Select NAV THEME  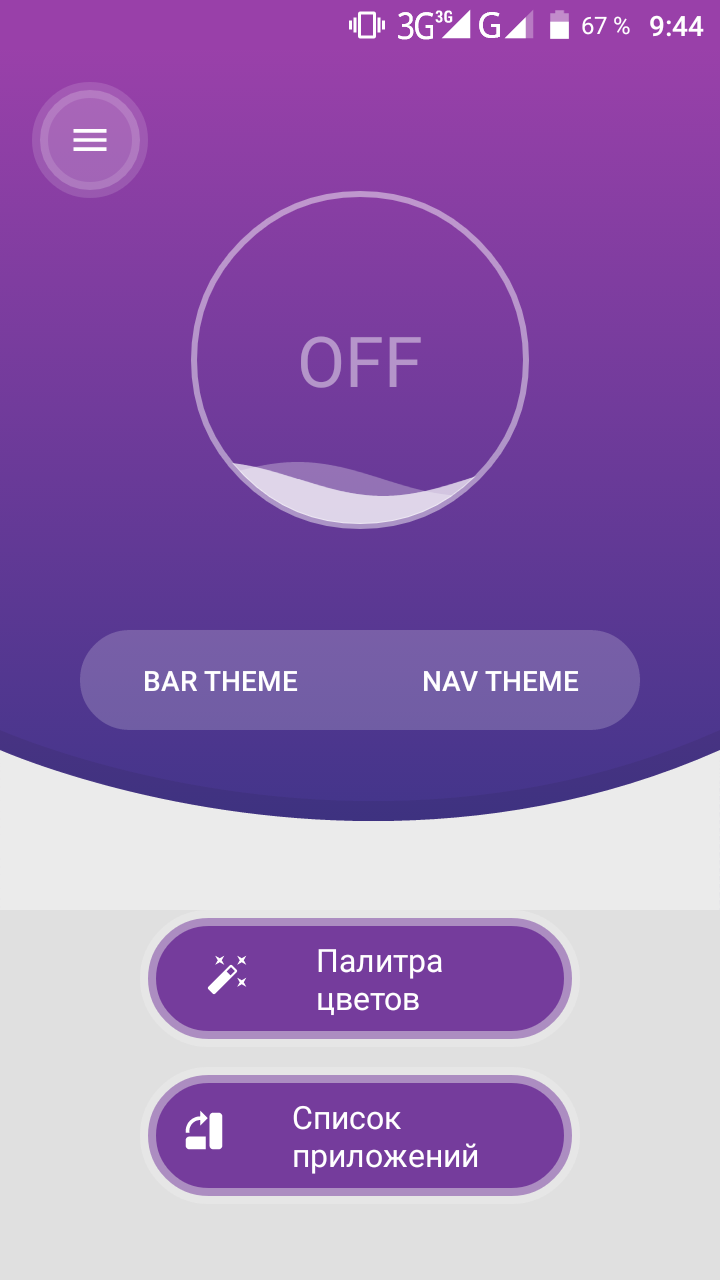(x=500, y=681)
